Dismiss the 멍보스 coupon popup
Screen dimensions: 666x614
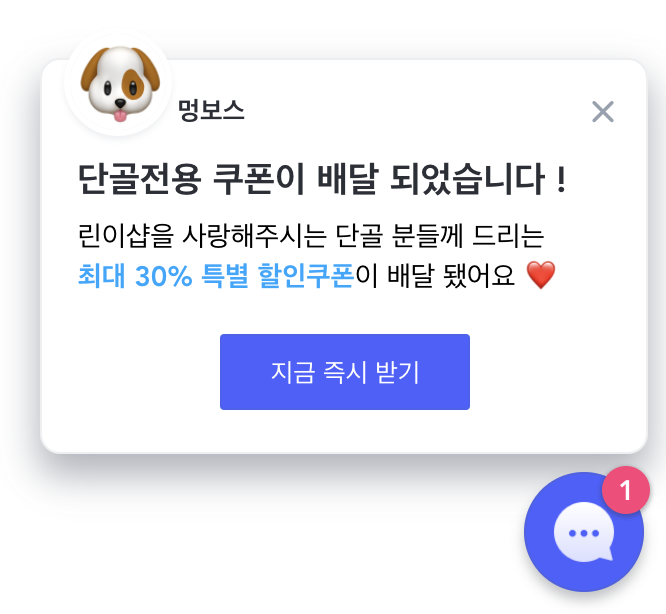click(x=602, y=112)
